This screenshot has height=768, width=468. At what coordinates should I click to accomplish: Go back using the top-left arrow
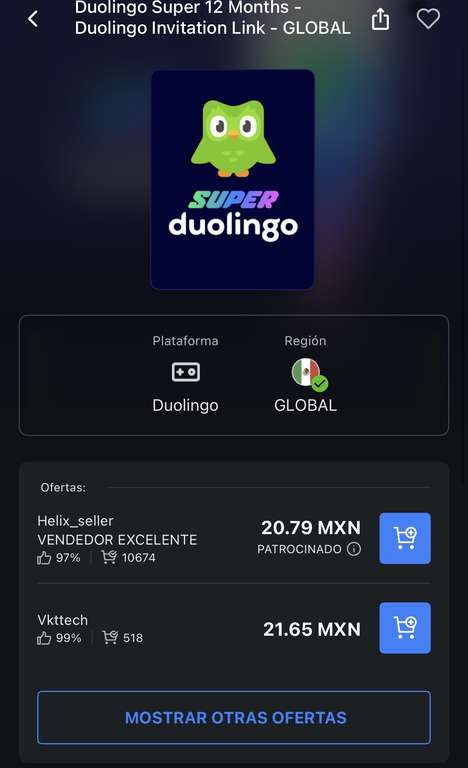click(x=33, y=19)
